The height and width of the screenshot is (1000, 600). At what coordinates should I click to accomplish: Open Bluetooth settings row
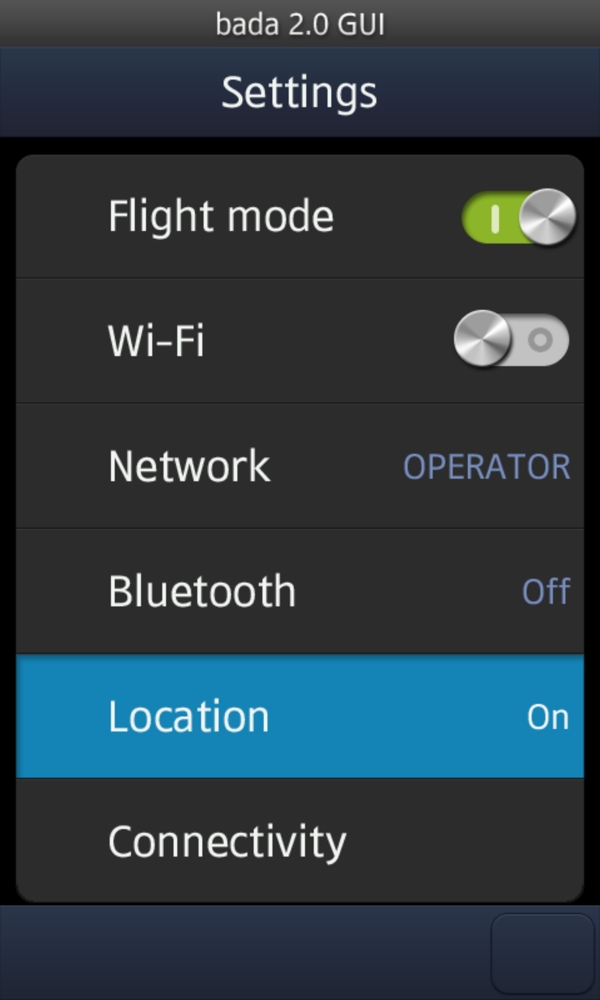pyautogui.click(x=300, y=591)
